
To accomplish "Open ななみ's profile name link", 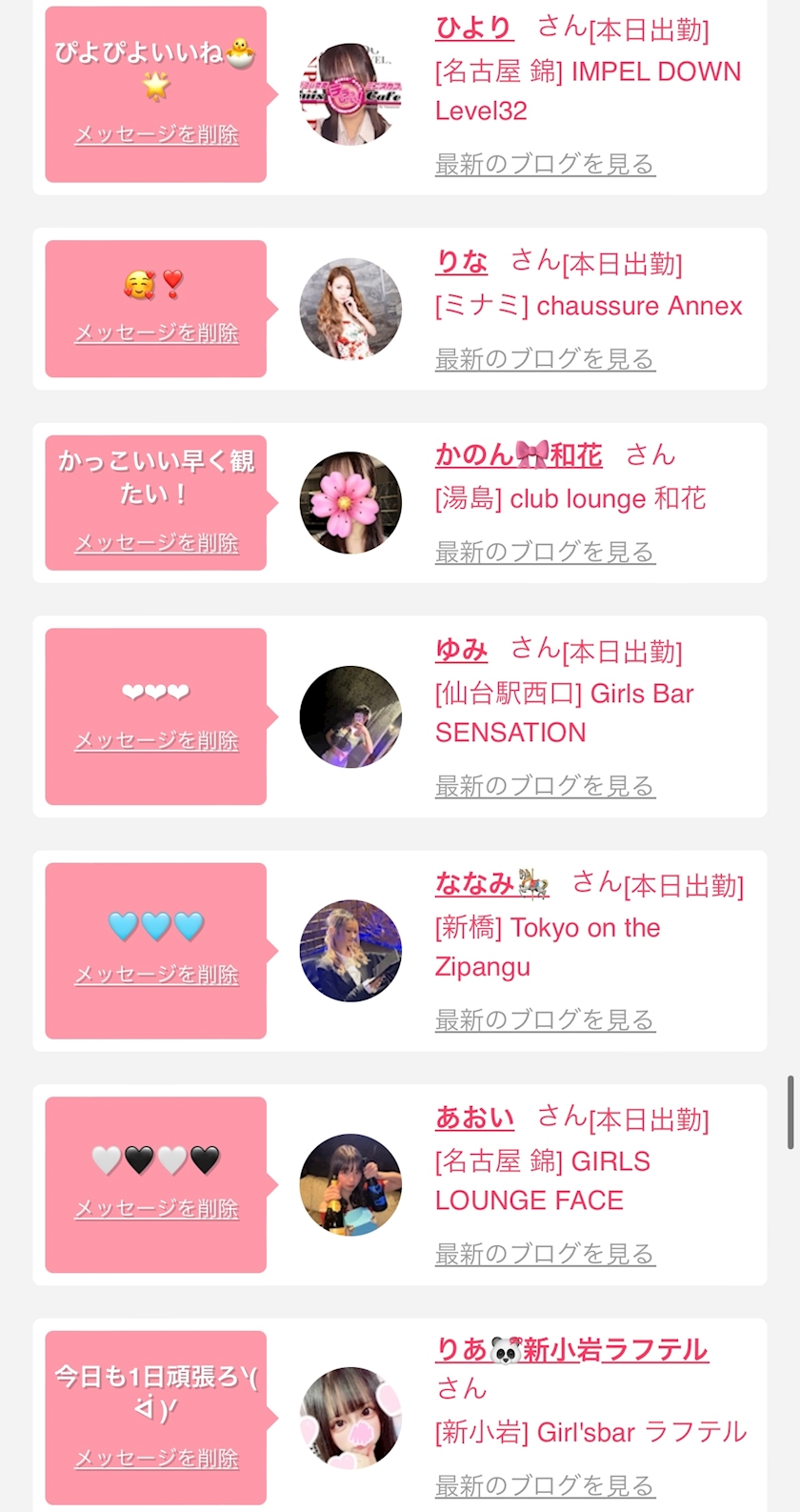I will click(x=491, y=884).
